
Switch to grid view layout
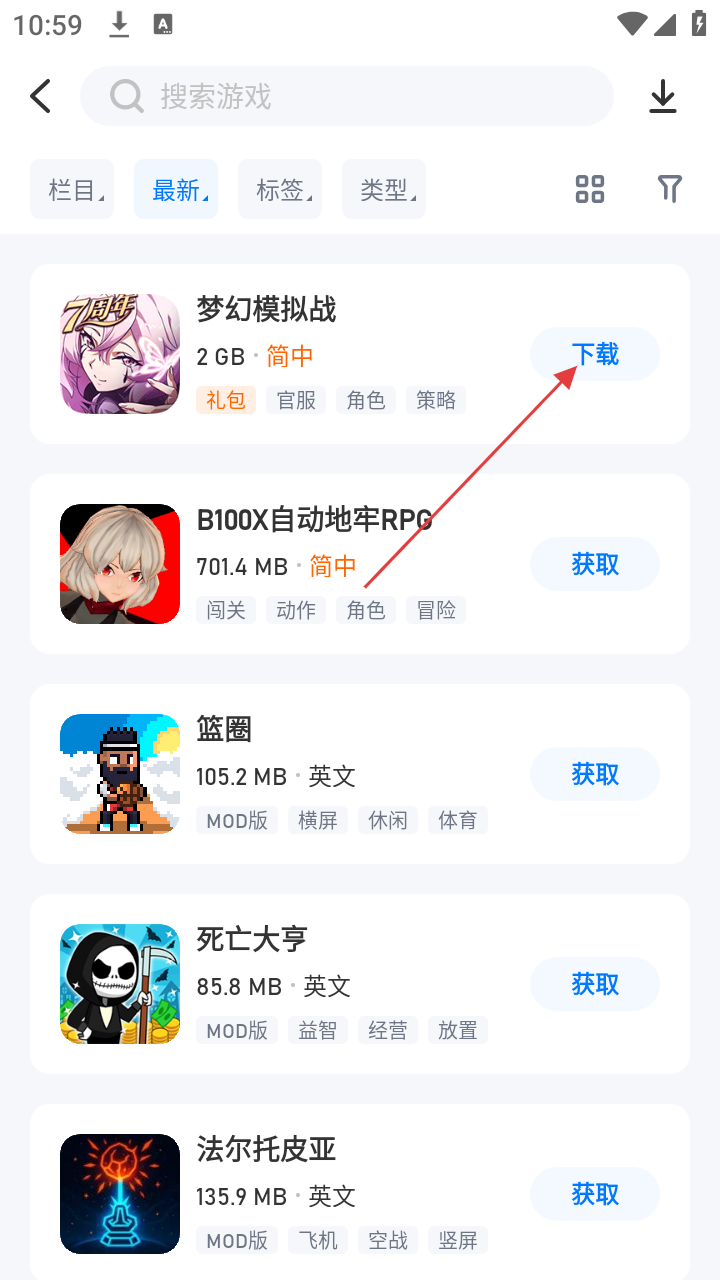click(590, 189)
